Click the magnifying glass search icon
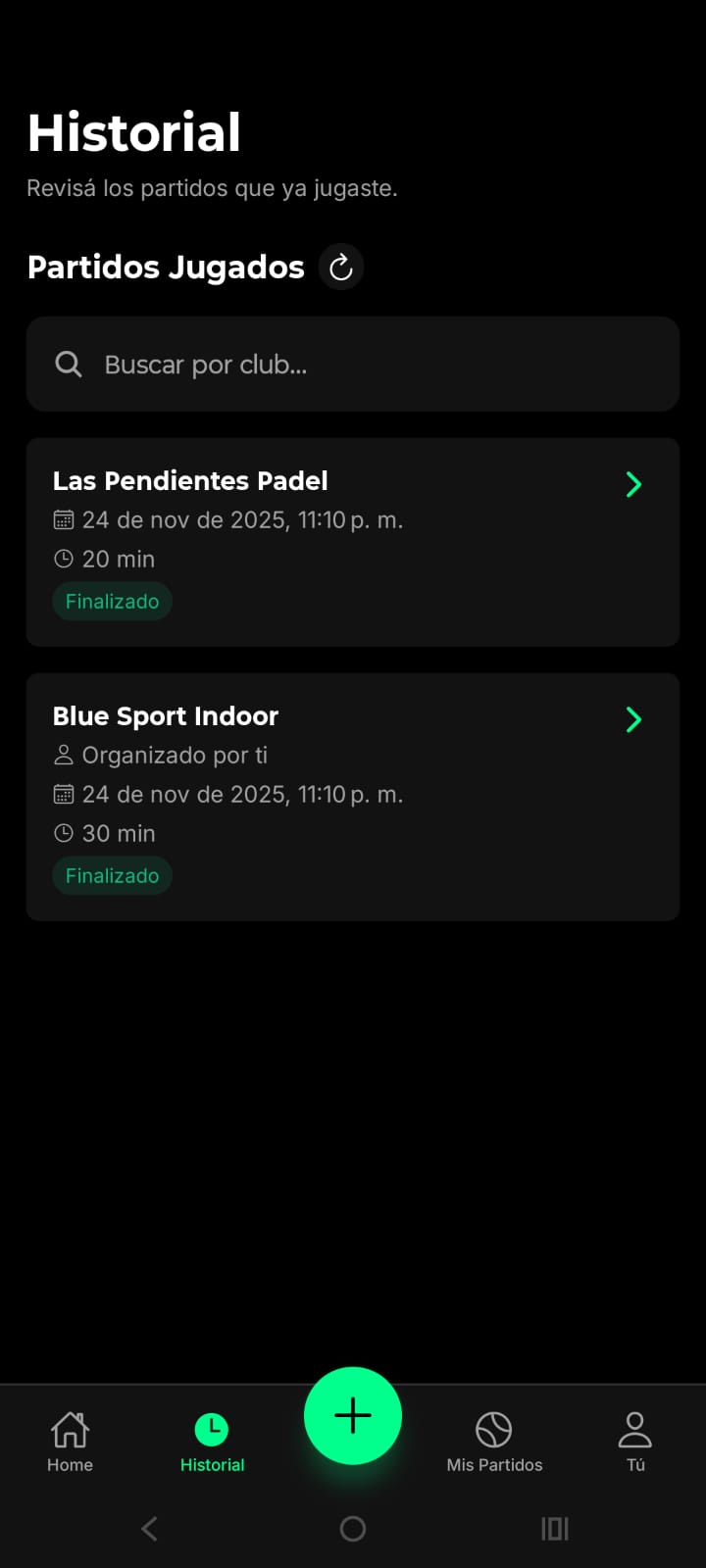Viewport: 706px width, 1568px height. pyautogui.click(x=68, y=364)
